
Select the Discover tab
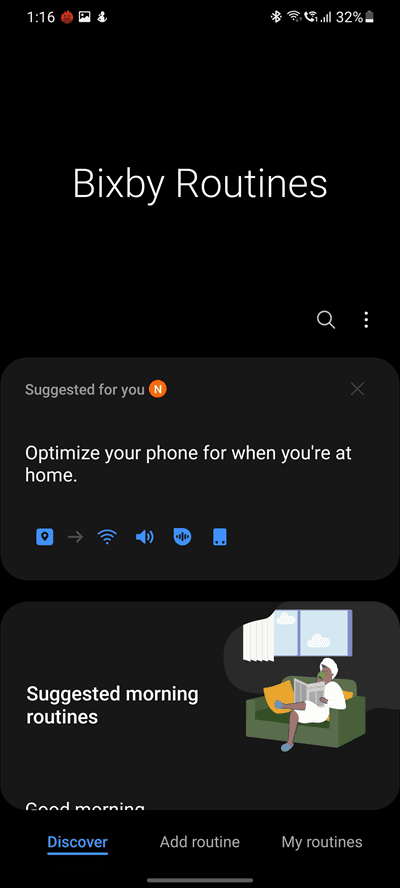78,842
